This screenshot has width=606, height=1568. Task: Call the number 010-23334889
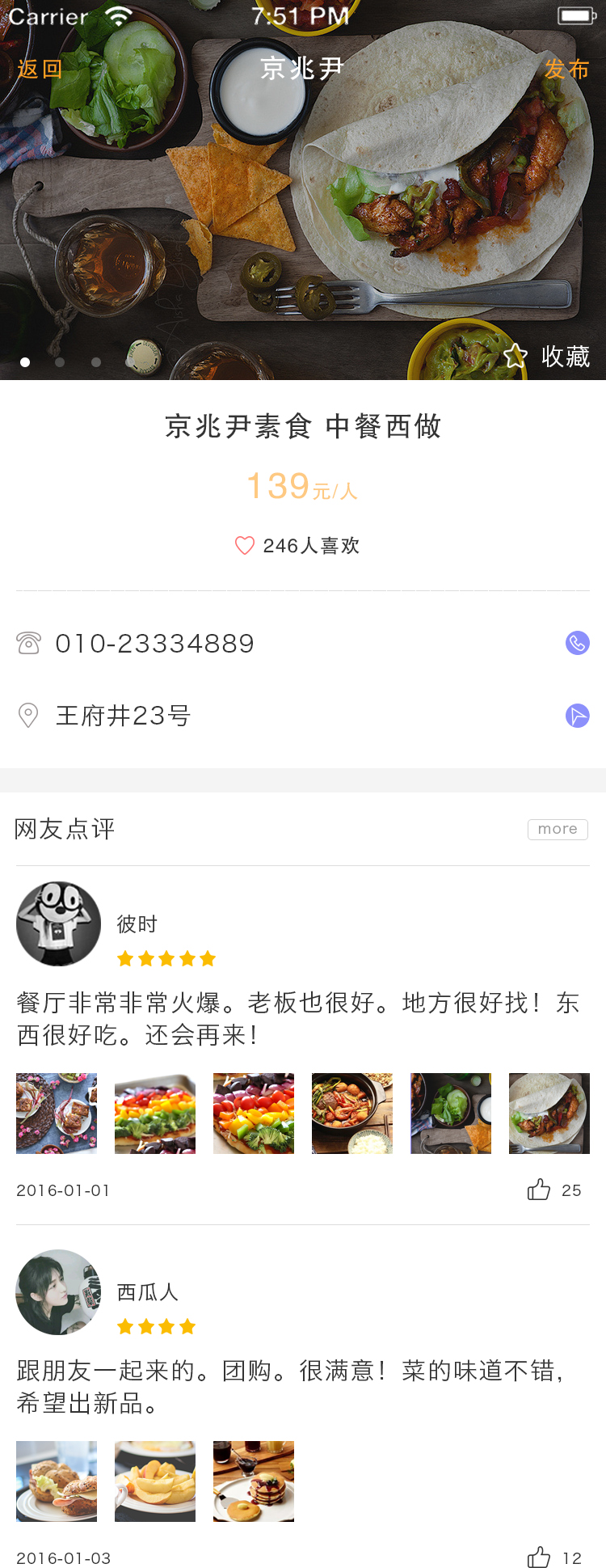[154, 643]
